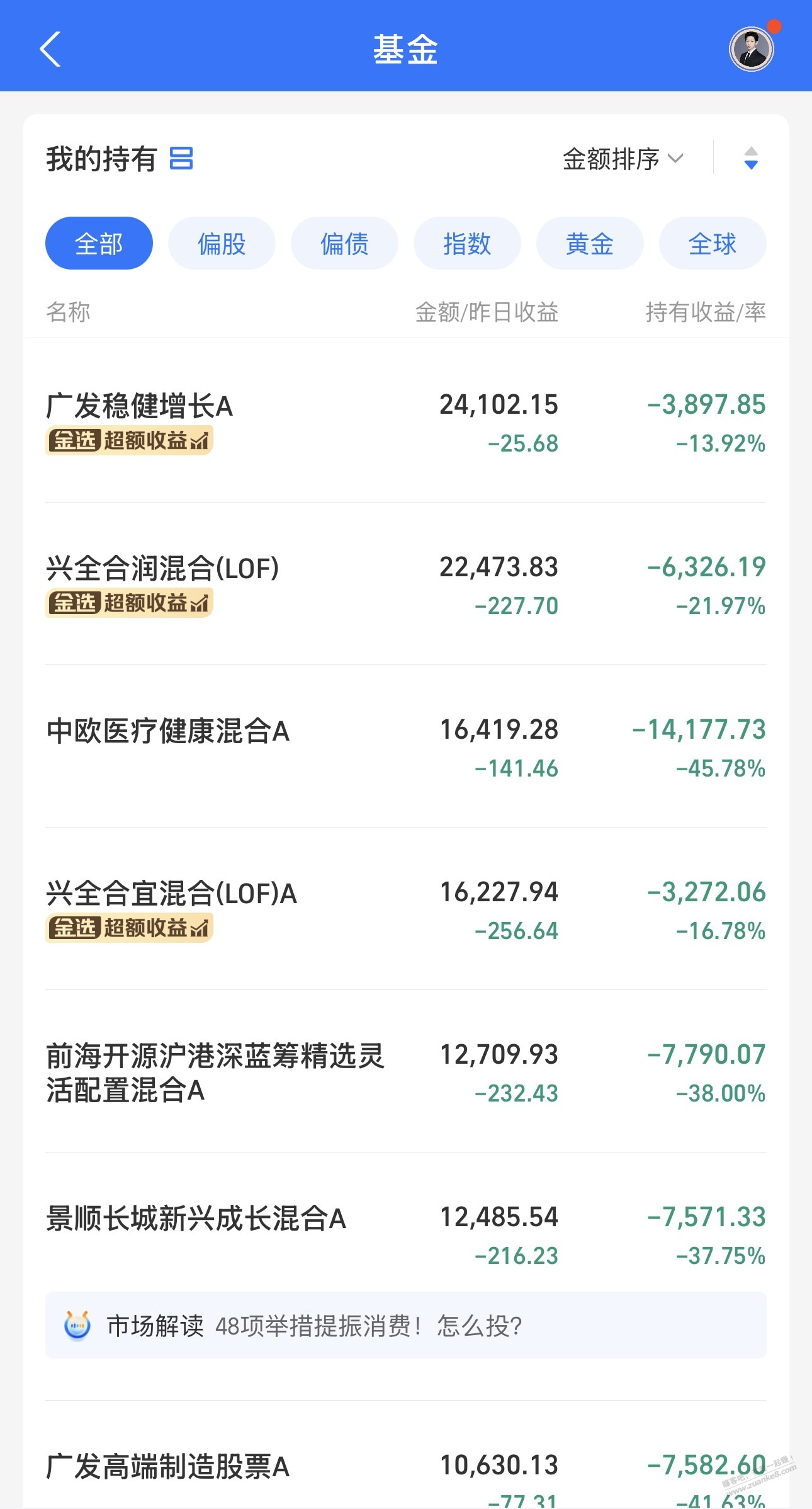
Task: Show 黄金 funds only
Action: click(590, 243)
